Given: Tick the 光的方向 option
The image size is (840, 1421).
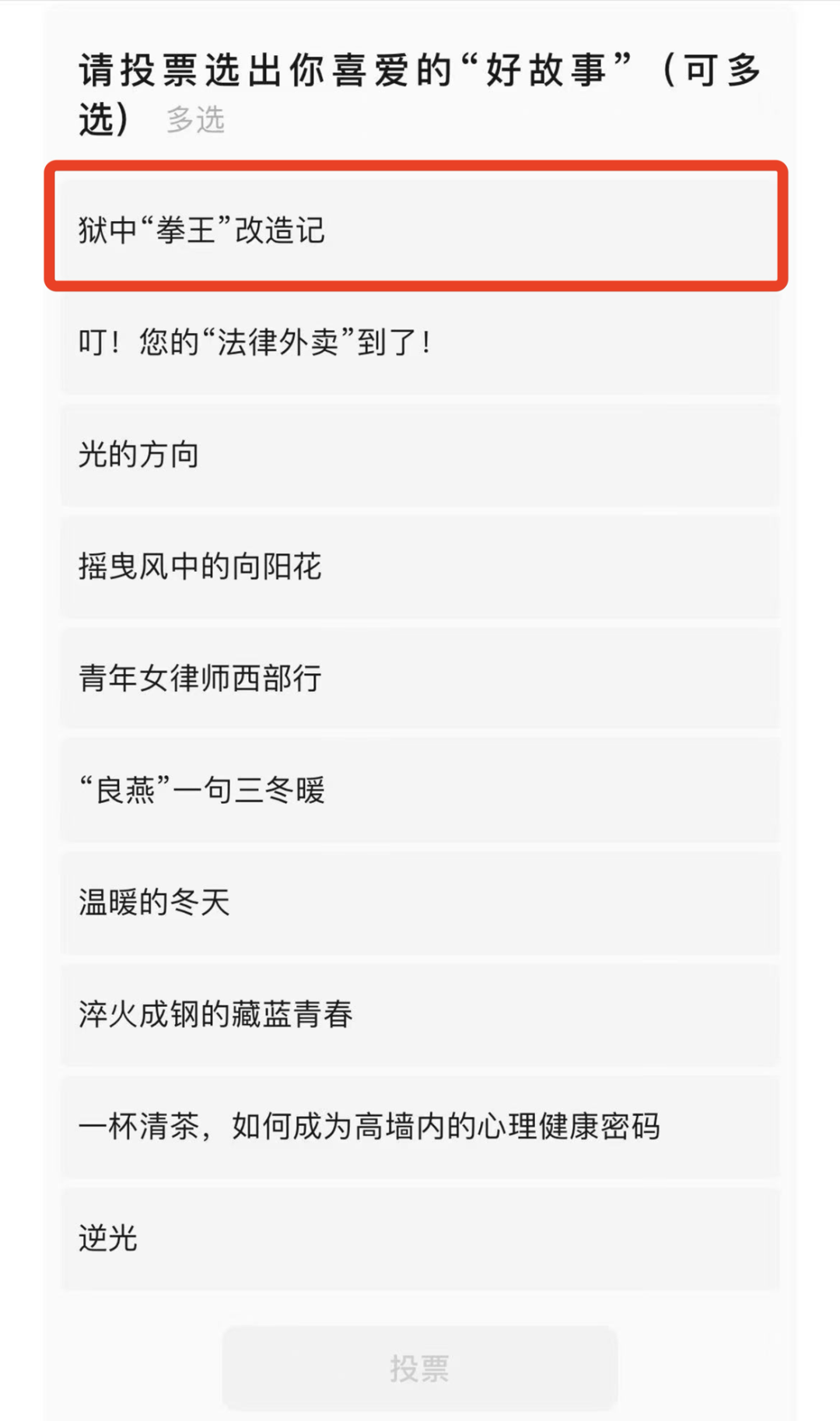Looking at the screenshot, I should (x=418, y=454).
